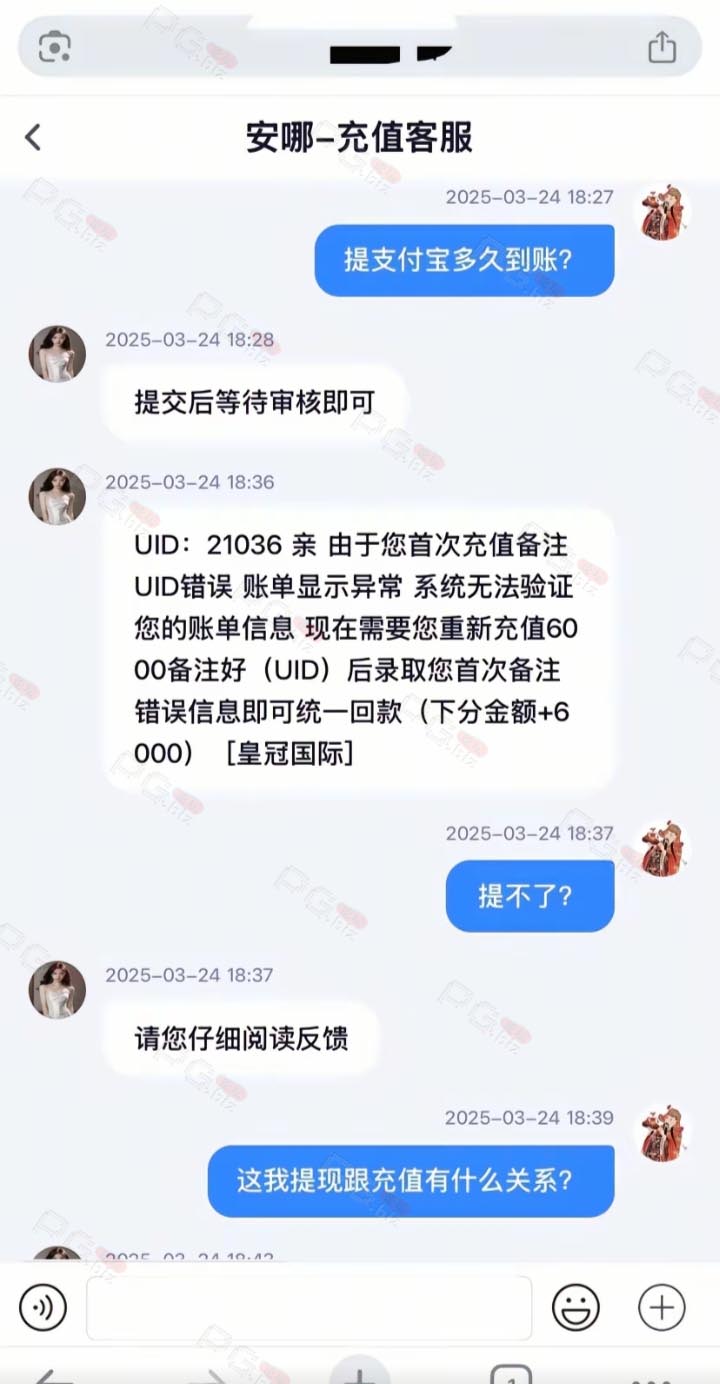
Task: Tap the share icon in the address bar
Action: tap(662, 47)
